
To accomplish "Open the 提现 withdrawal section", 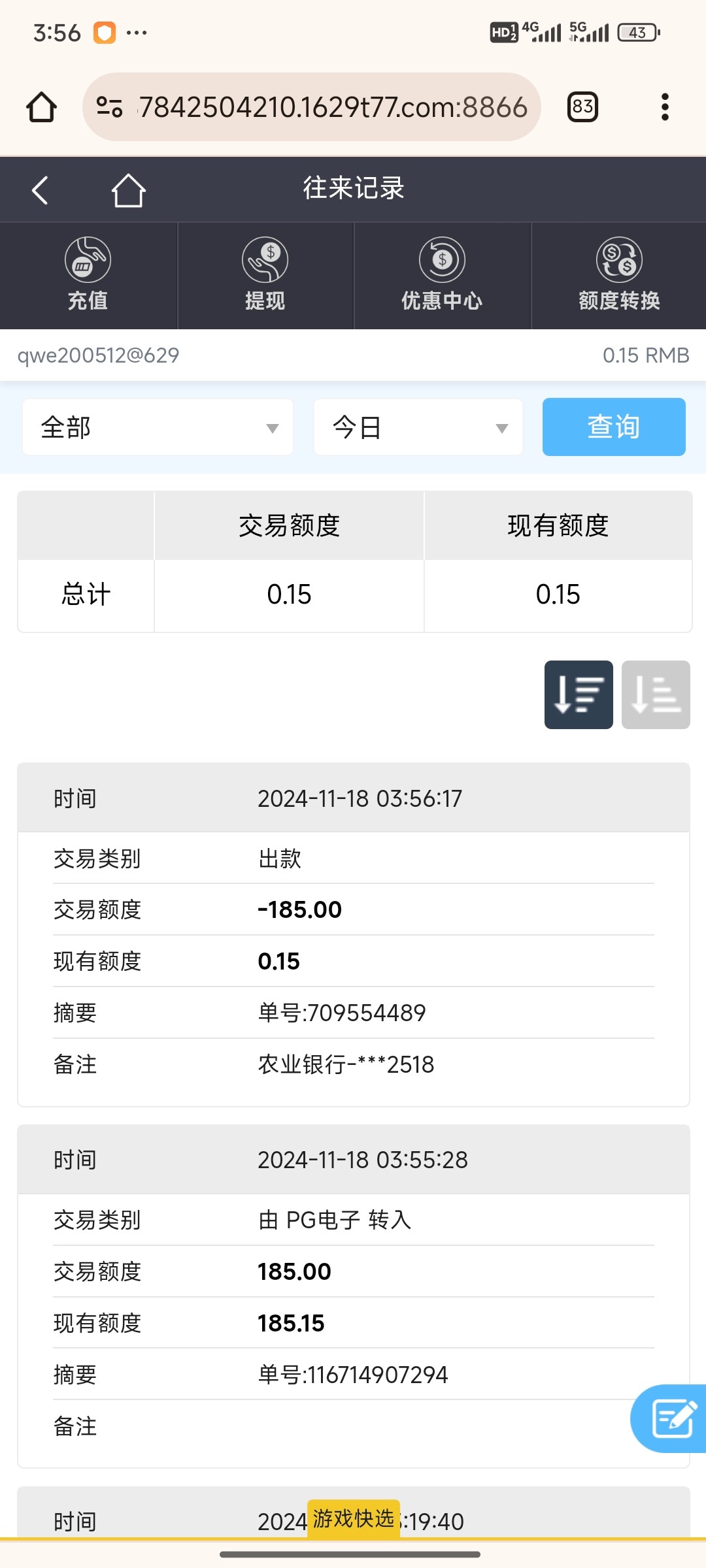I will coord(265,275).
